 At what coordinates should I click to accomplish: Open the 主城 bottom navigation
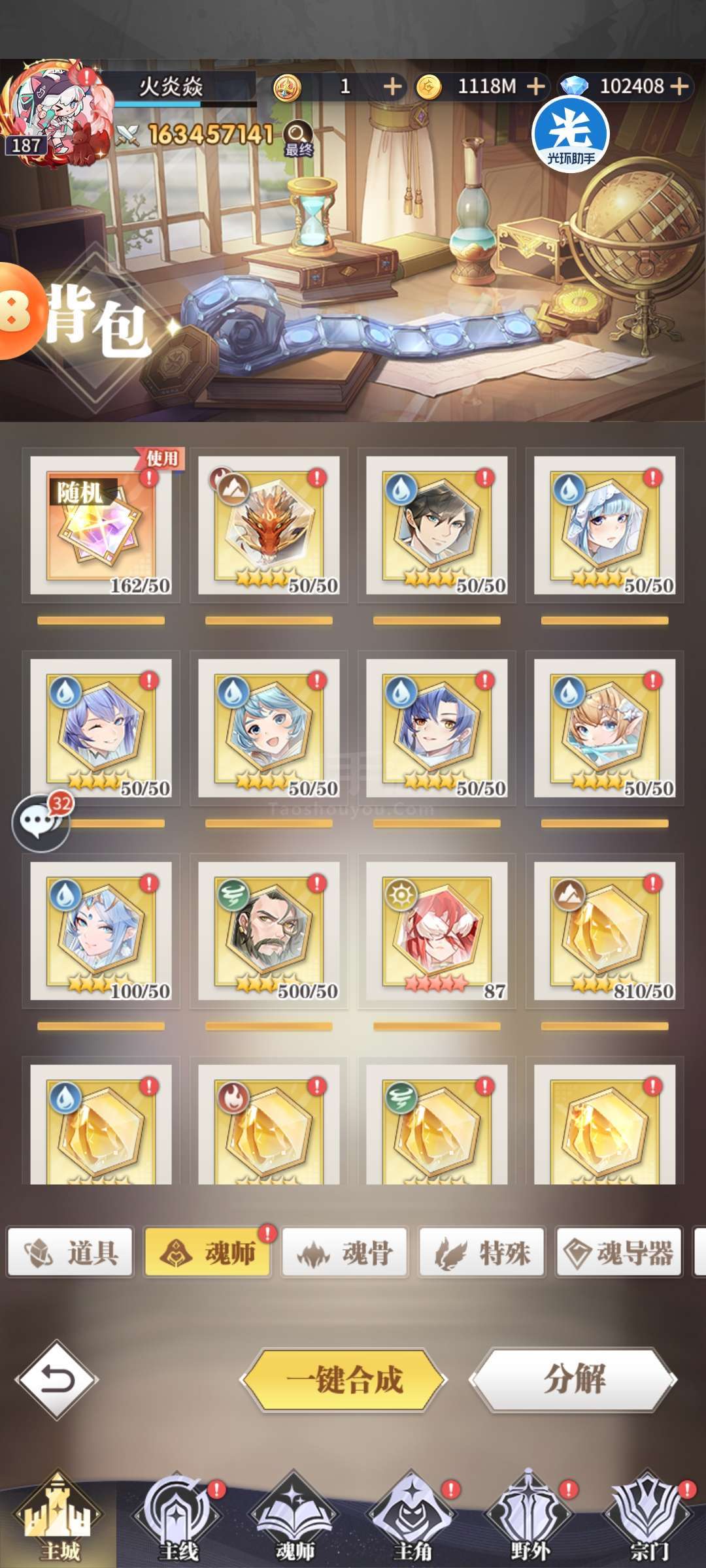coord(59,1522)
